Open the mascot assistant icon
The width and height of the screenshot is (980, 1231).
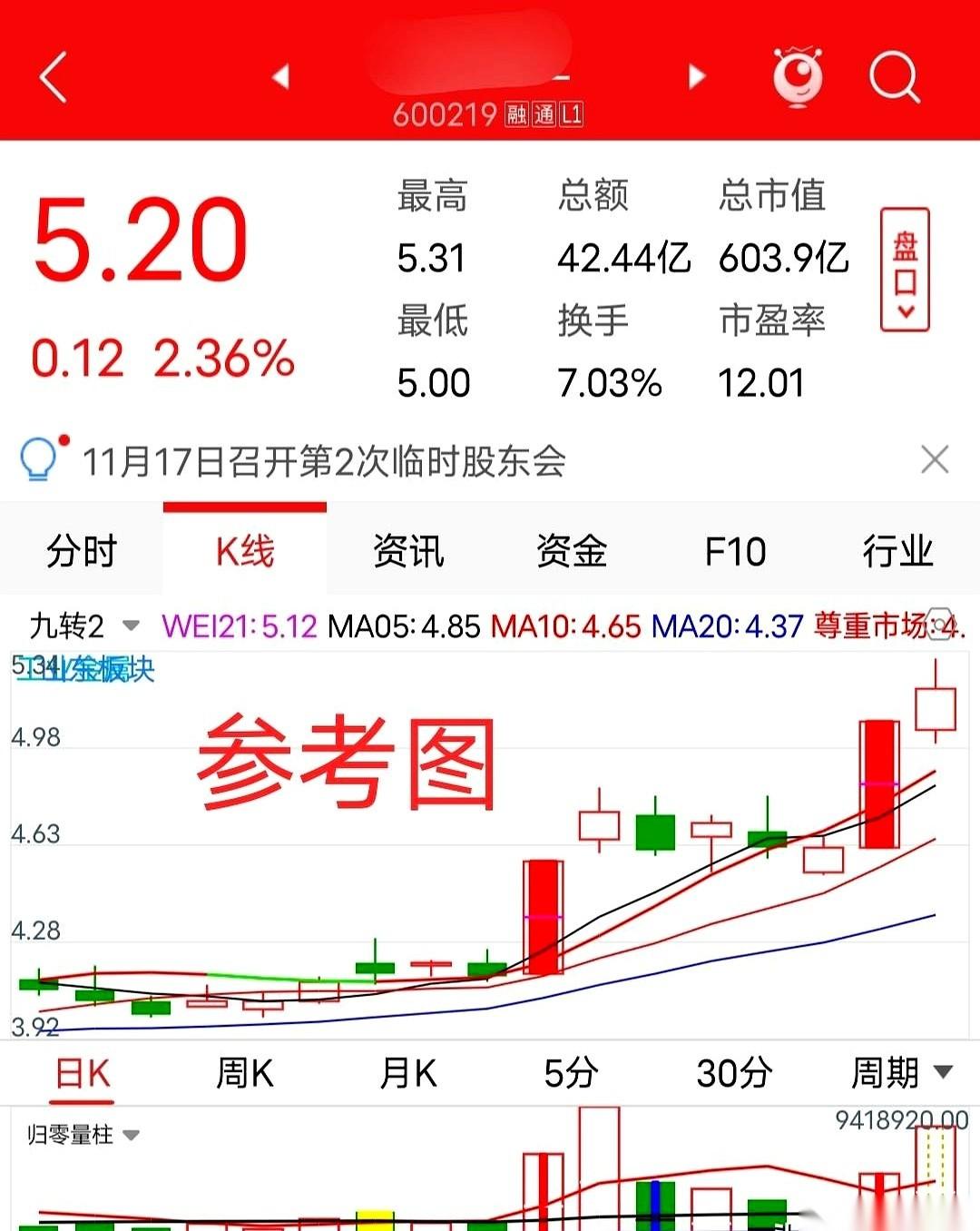(798, 77)
